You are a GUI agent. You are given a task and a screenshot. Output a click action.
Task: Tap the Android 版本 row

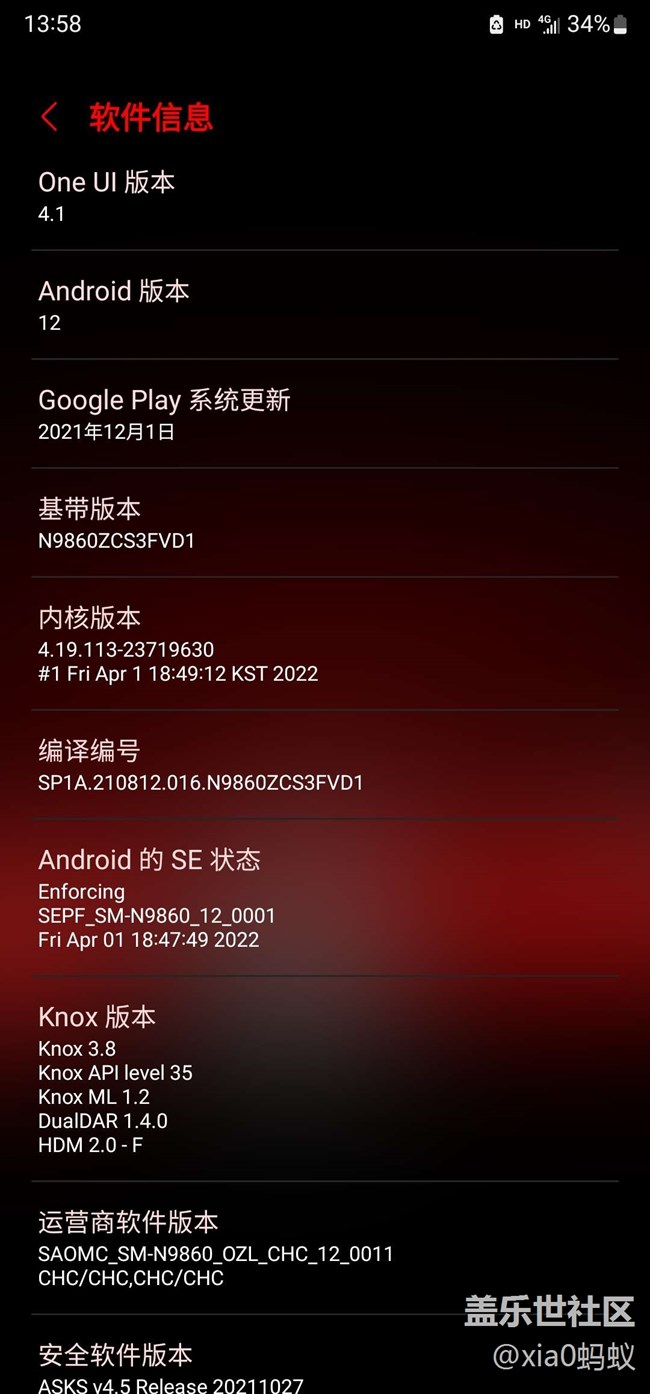(325, 305)
